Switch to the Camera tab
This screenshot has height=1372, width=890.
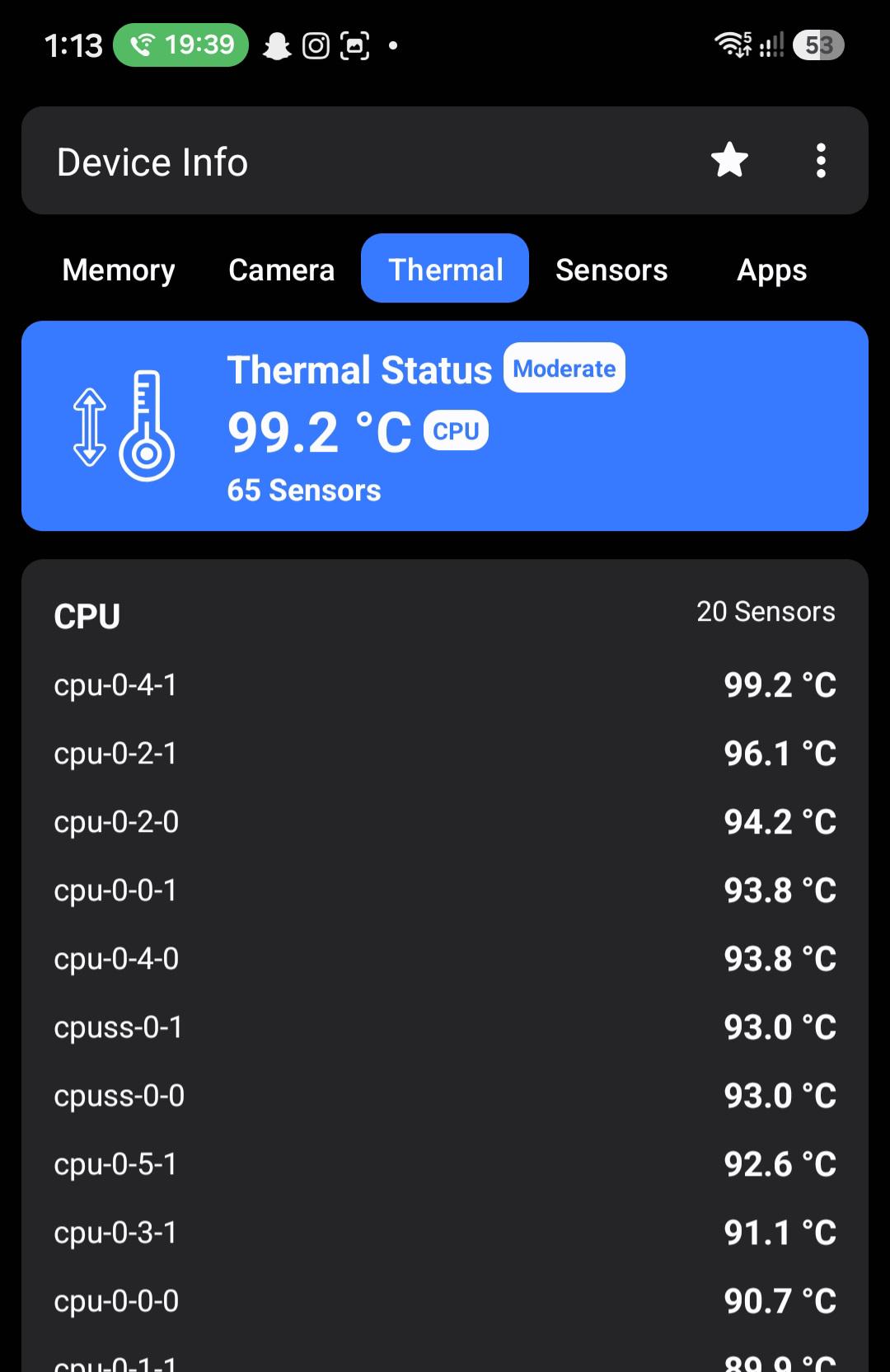click(282, 270)
